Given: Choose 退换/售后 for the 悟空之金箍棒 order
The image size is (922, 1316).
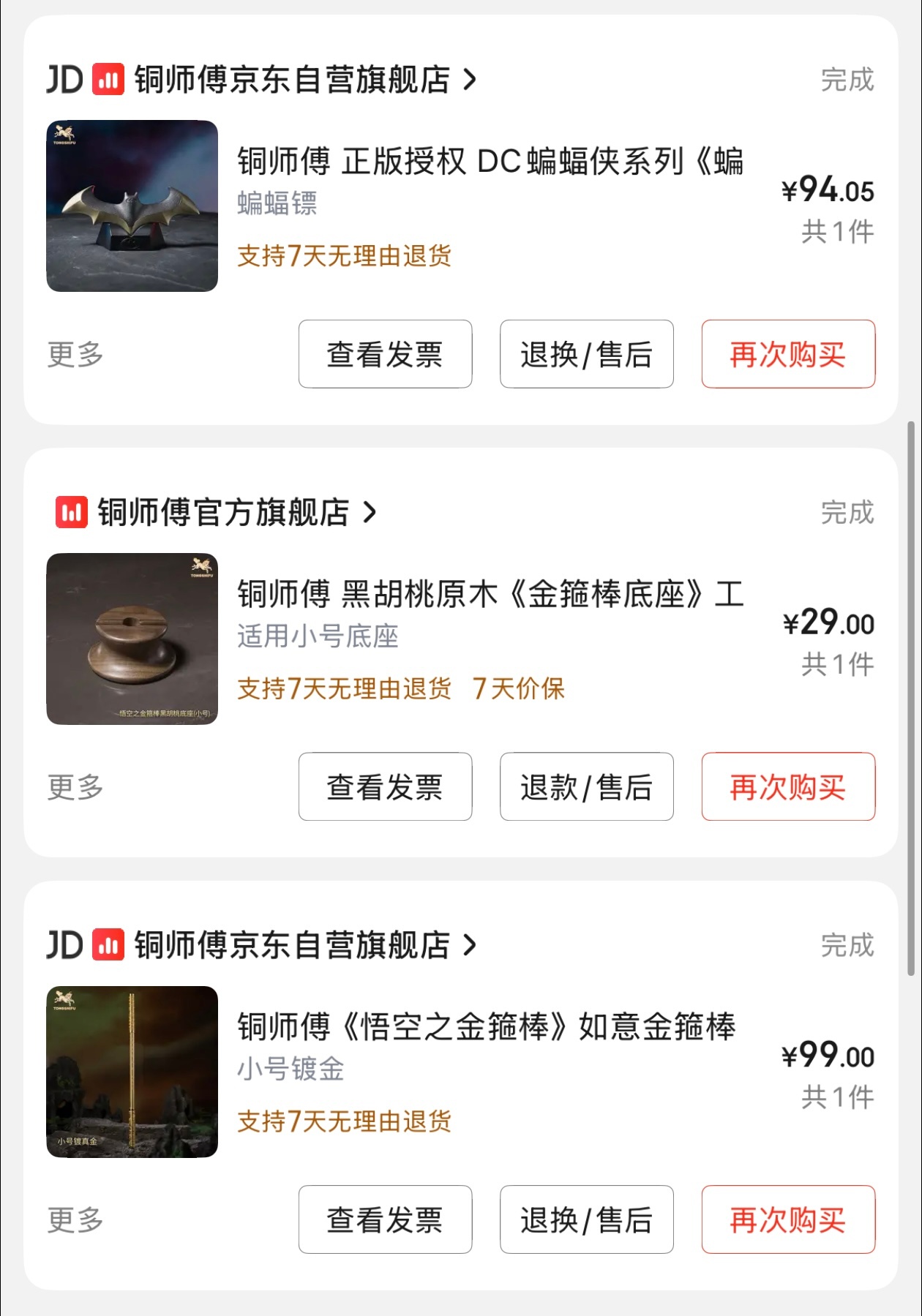Looking at the screenshot, I should tap(586, 1220).
